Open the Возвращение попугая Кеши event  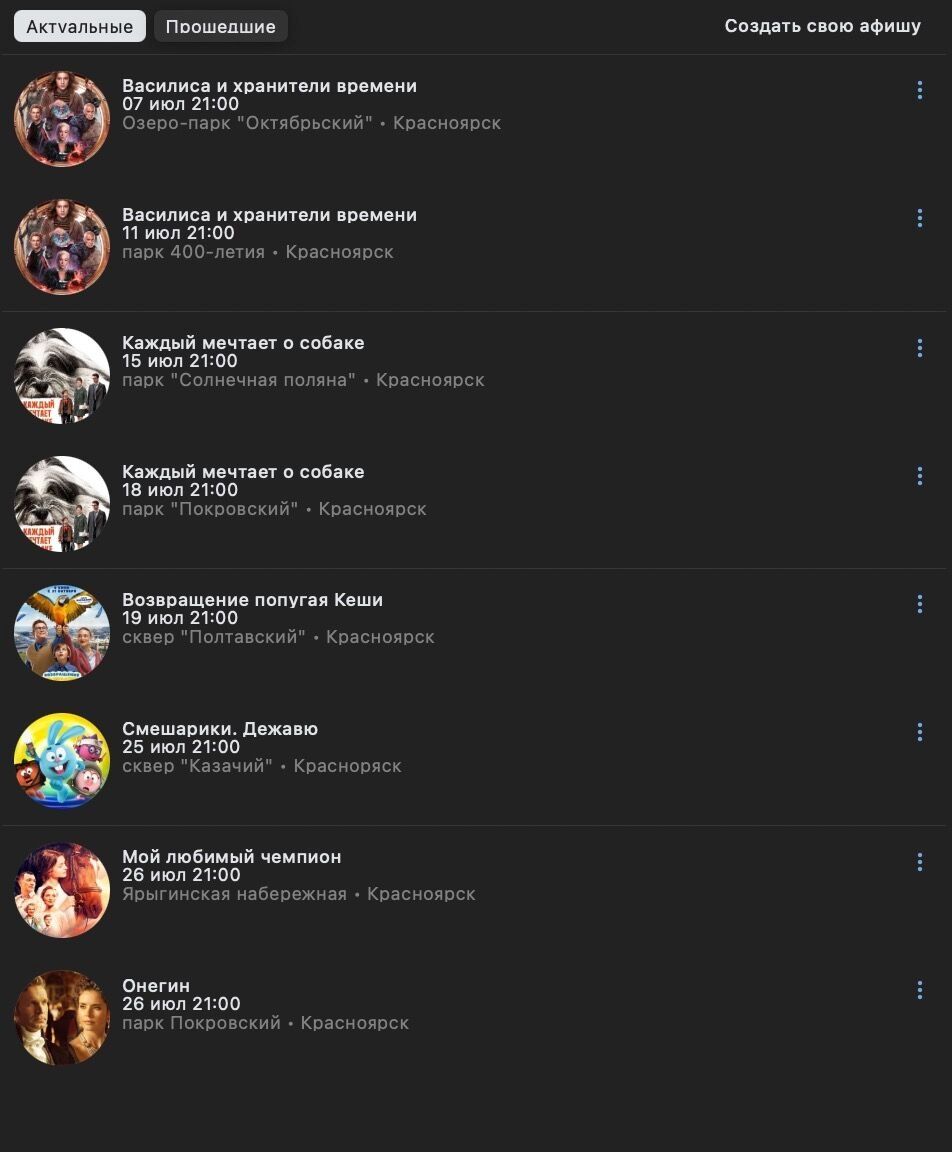pyautogui.click(x=252, y=600)
